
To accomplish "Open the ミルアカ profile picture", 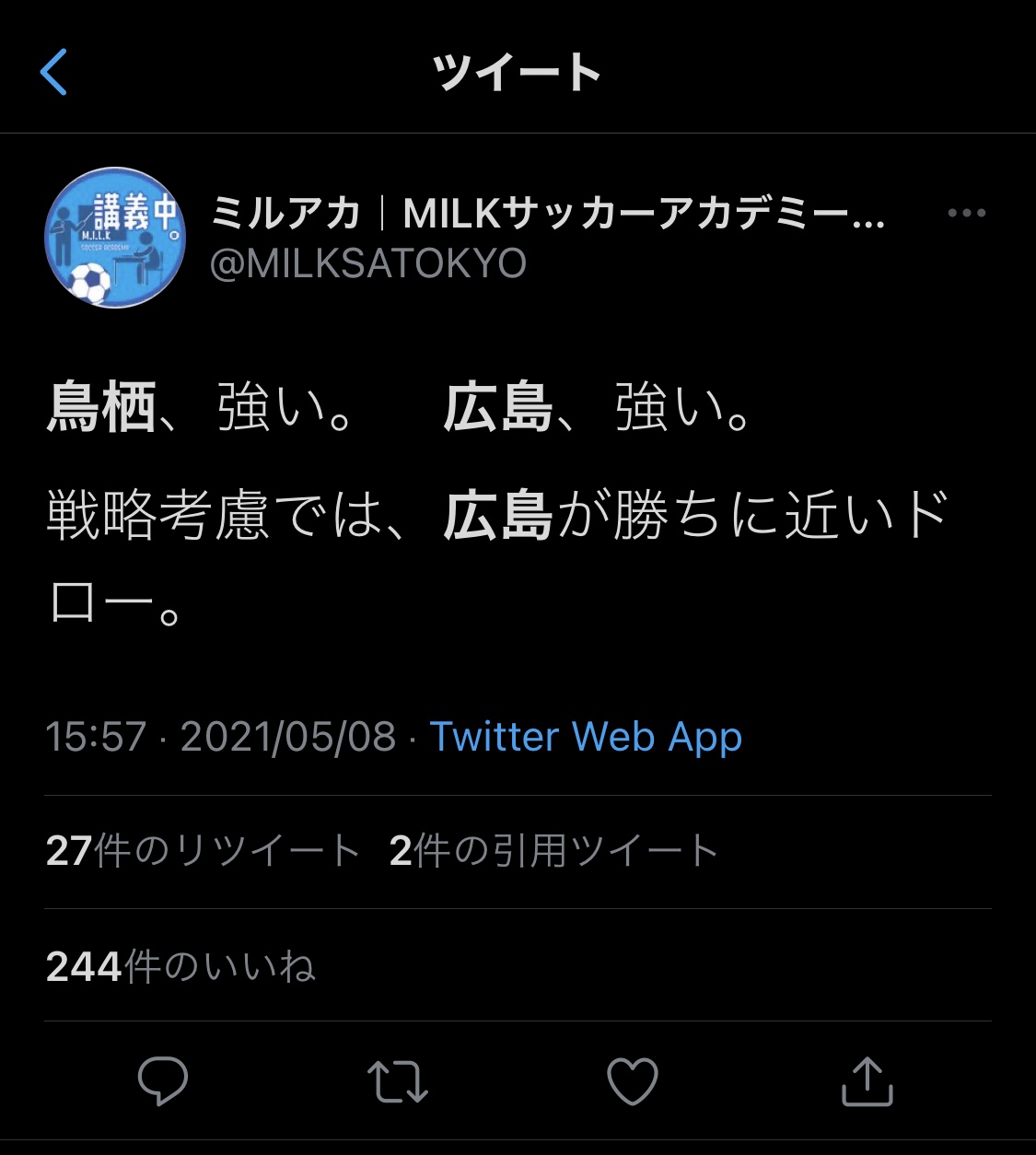I will coord(115,238).
